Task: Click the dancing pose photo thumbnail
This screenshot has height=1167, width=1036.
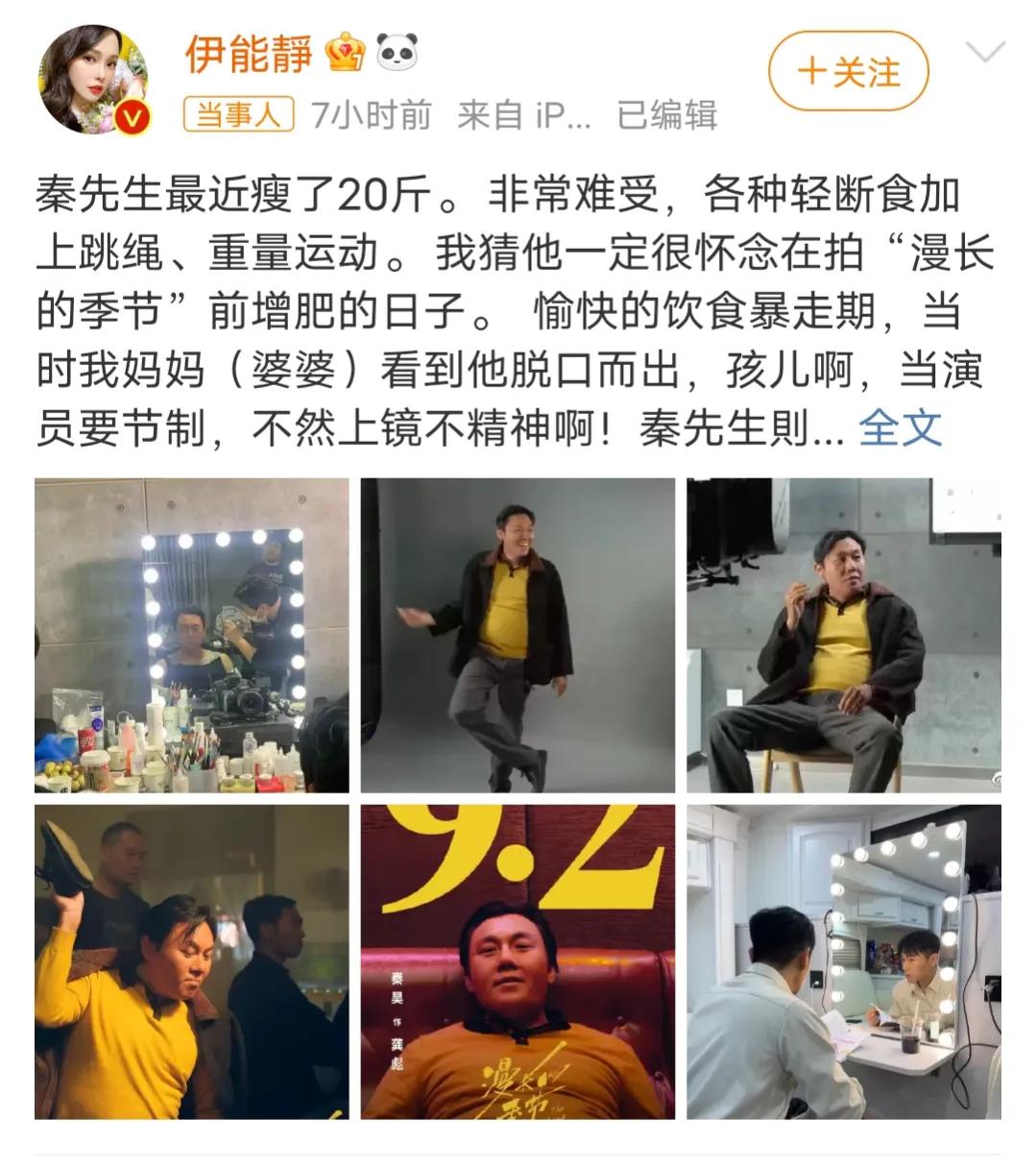Action: pyautogui.click(x=518, y=634)
